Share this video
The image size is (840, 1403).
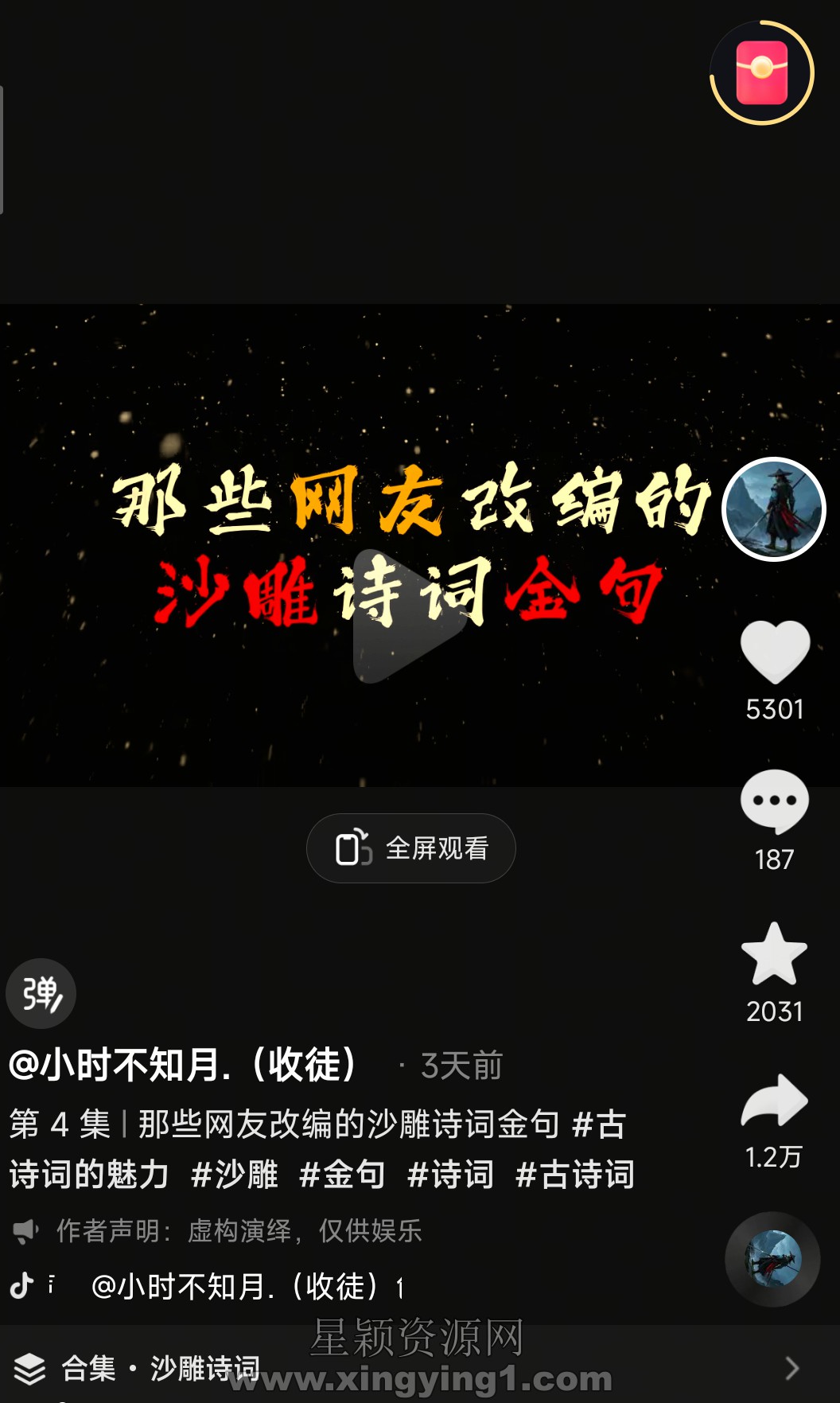click(775, 1101)
